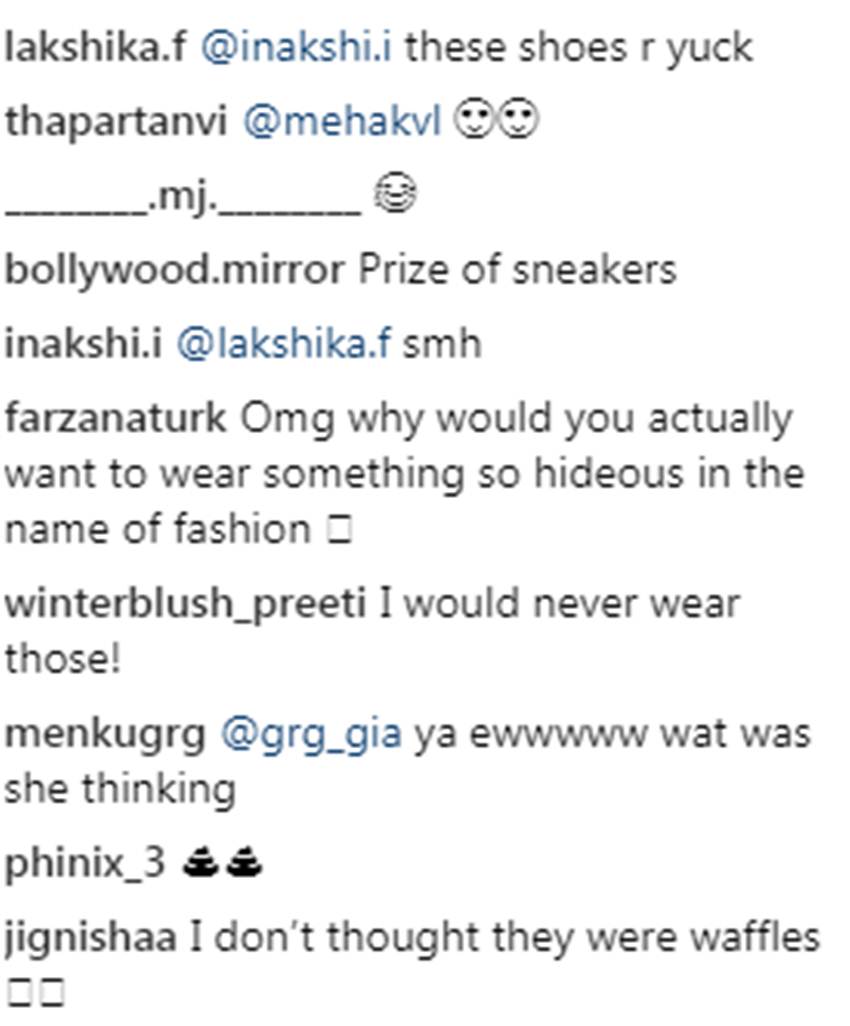Open farzanaturk's profile
This screenshot has width=850, height=1026.
115,418
